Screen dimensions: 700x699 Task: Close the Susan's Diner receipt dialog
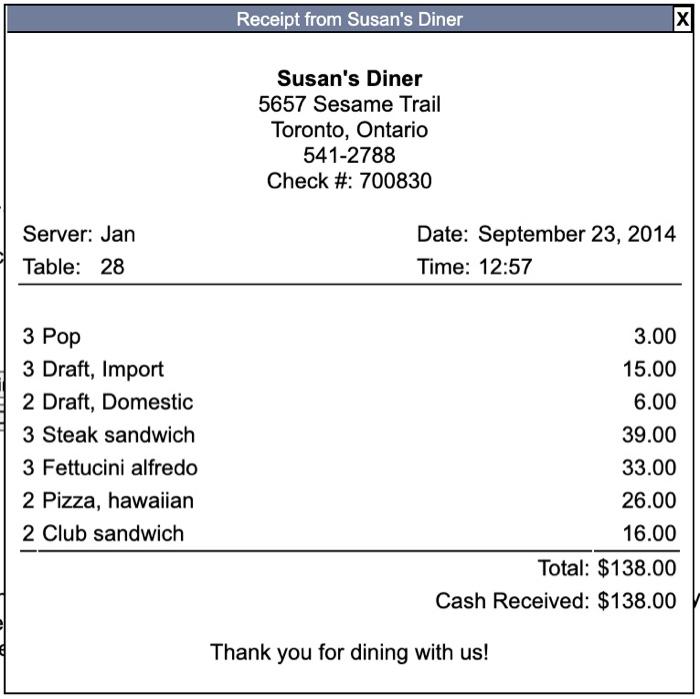683,19
